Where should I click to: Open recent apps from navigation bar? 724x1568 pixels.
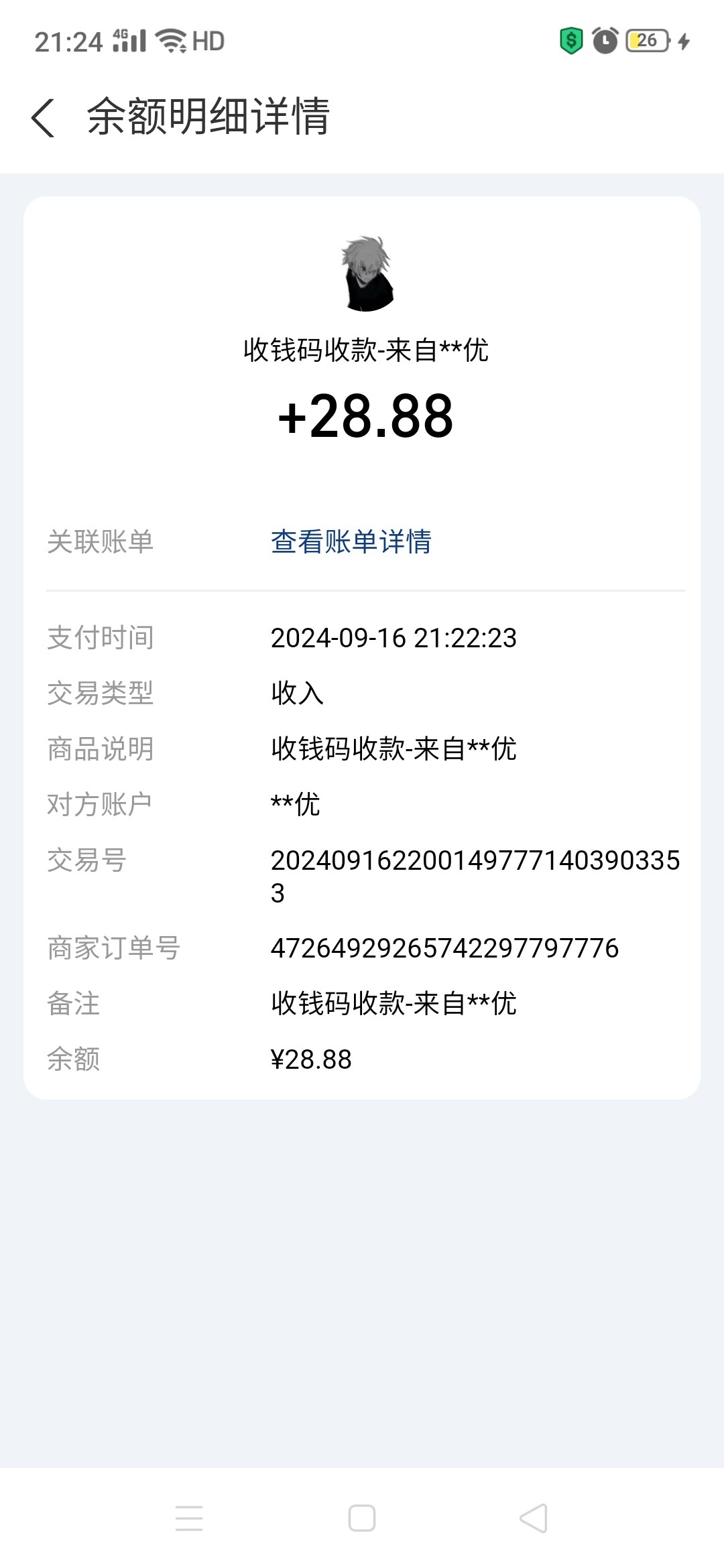pos(189,1518)
